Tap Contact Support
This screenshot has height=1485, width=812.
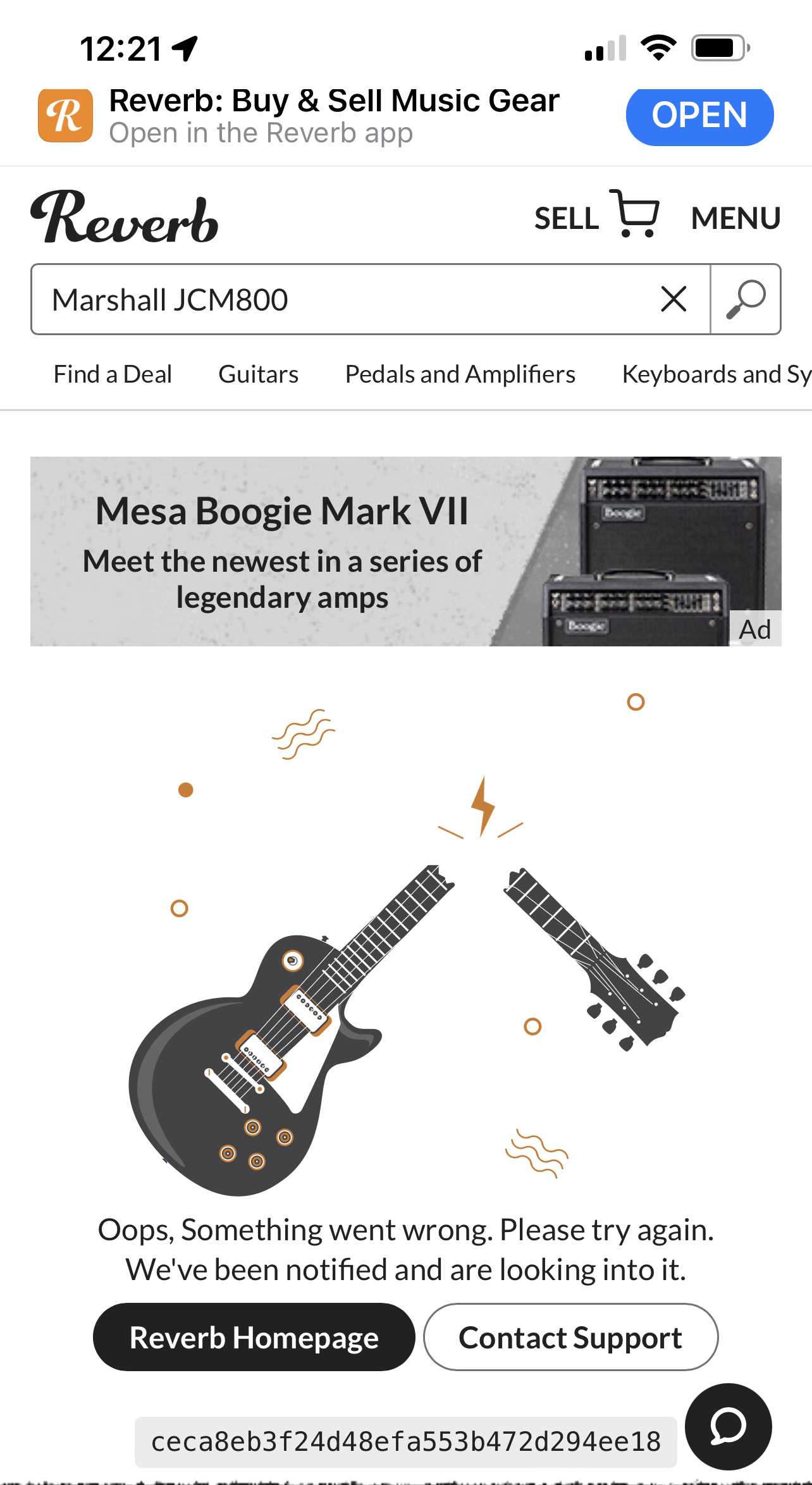[570, 1337]
